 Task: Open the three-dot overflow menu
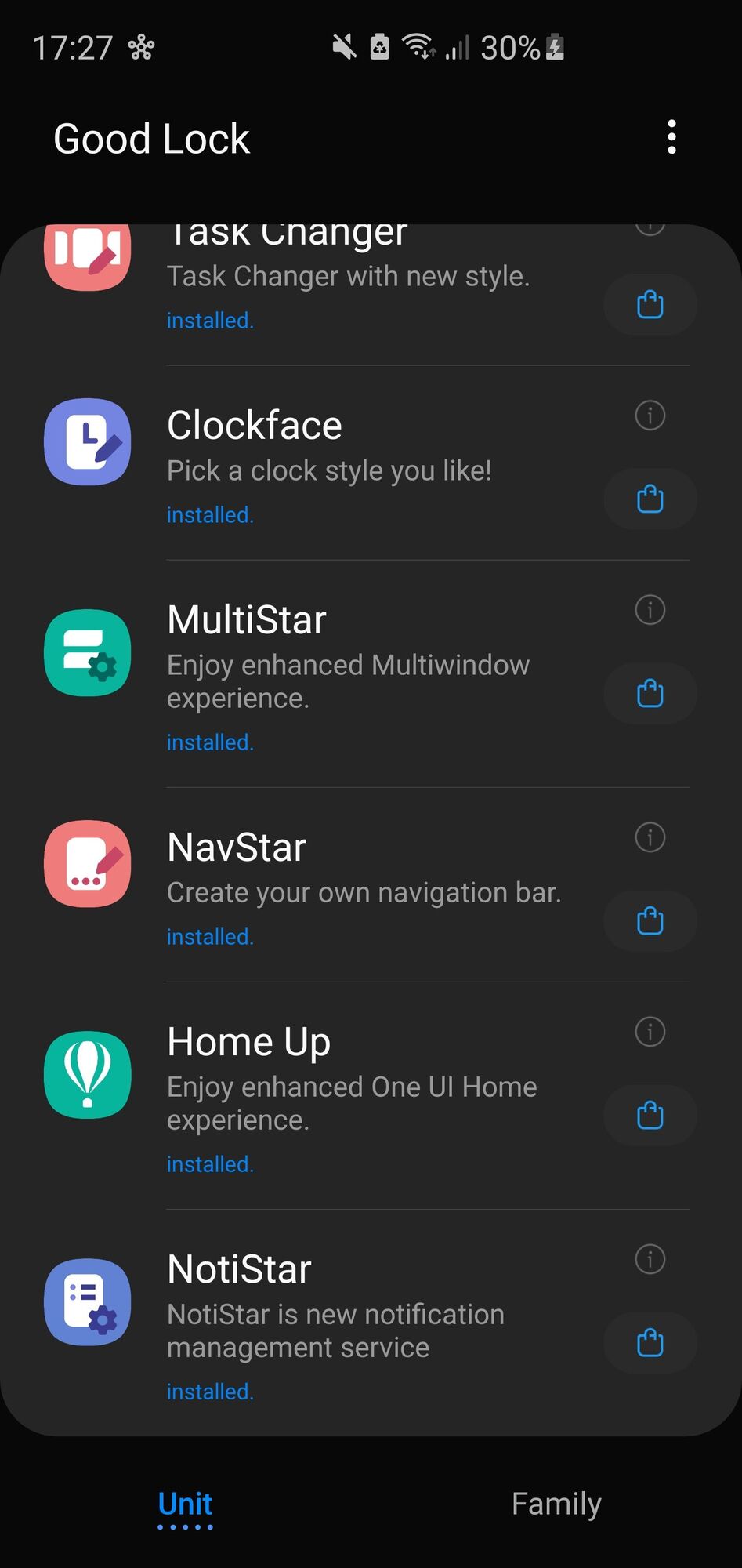pyautogui.click(x=671, y=137)
